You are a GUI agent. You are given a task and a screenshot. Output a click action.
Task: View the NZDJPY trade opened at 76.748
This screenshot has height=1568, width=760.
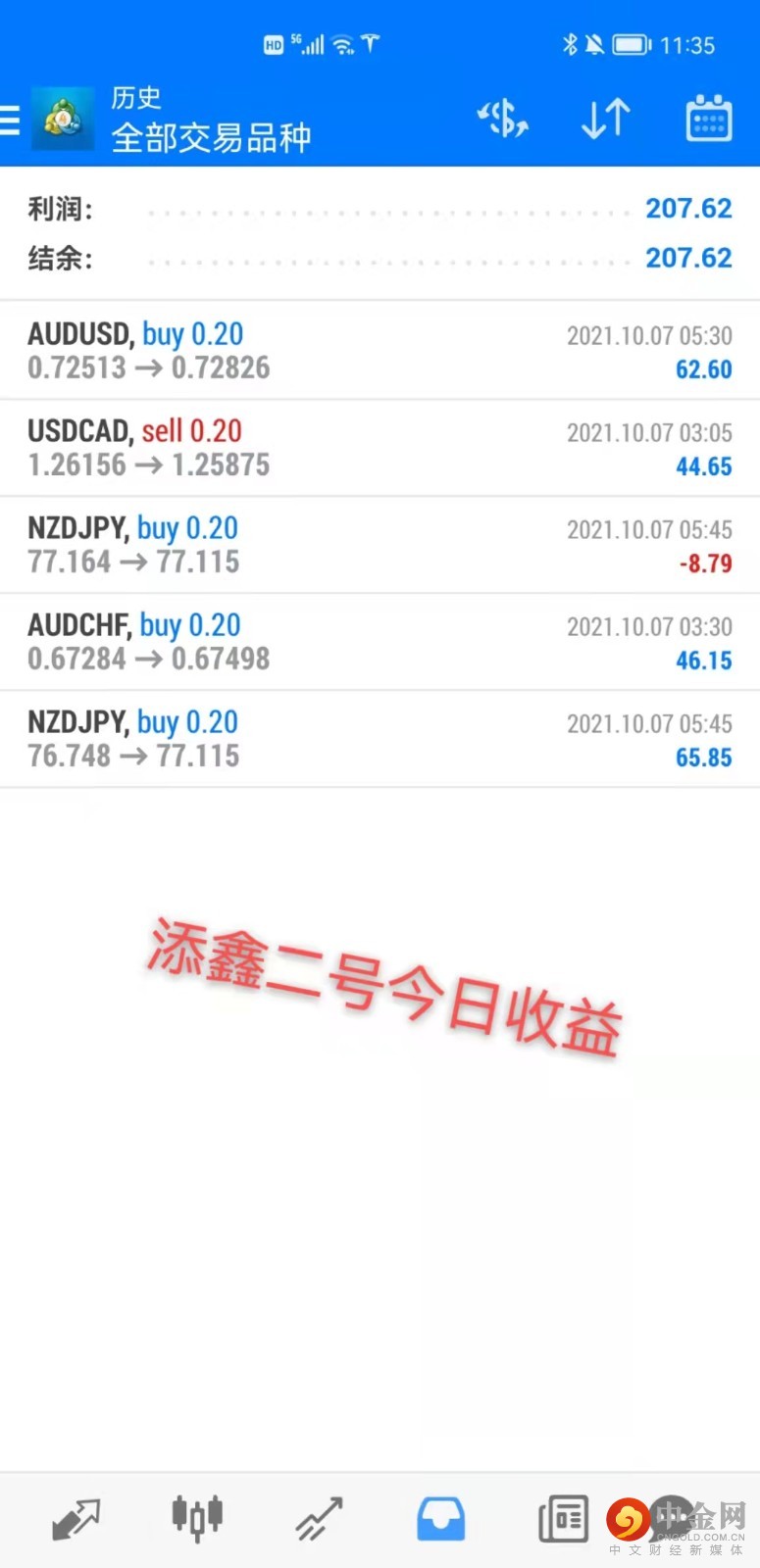point(380,739)
